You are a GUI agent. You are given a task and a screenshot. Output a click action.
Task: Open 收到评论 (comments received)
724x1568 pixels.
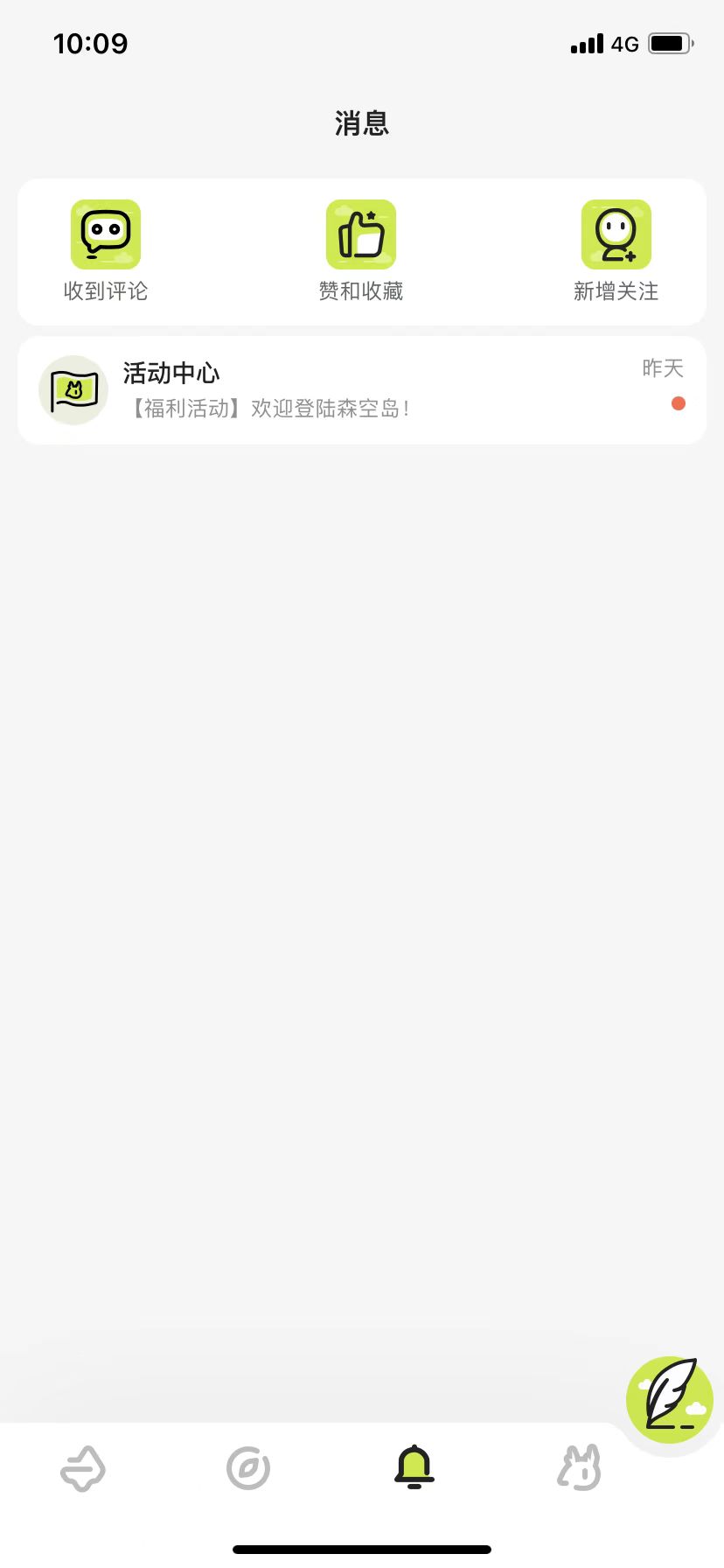click(x=106, y=251)
